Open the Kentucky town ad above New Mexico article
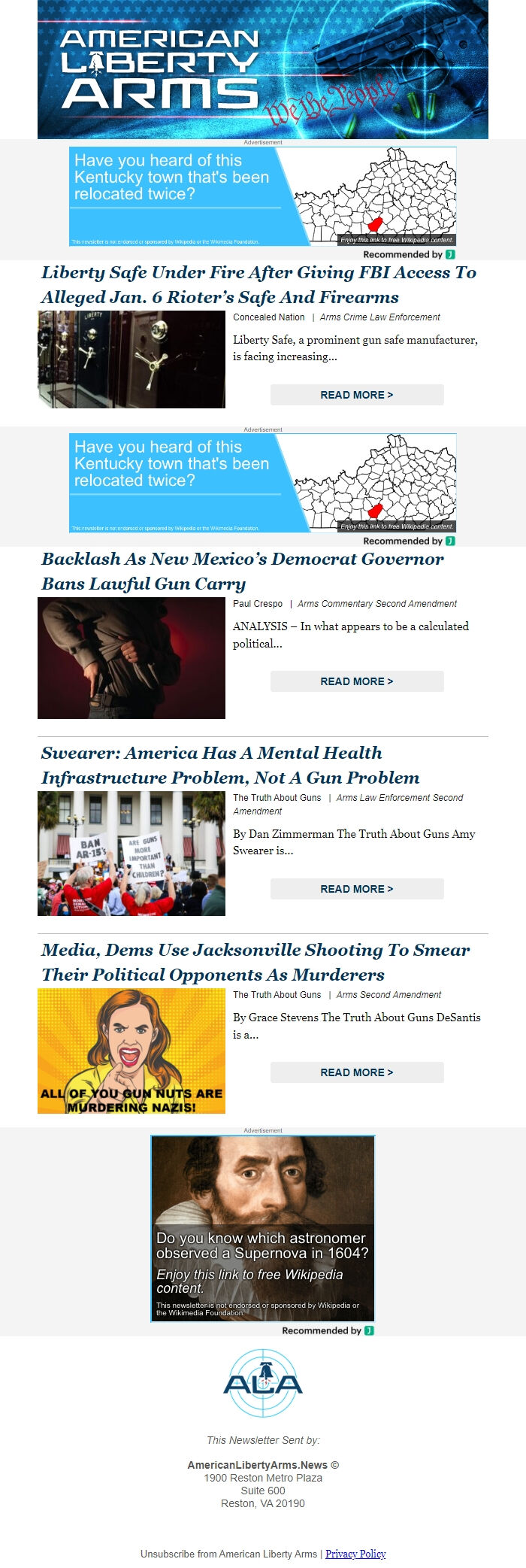This screenshot has height=1568, width=526. [x=263, y=483]
